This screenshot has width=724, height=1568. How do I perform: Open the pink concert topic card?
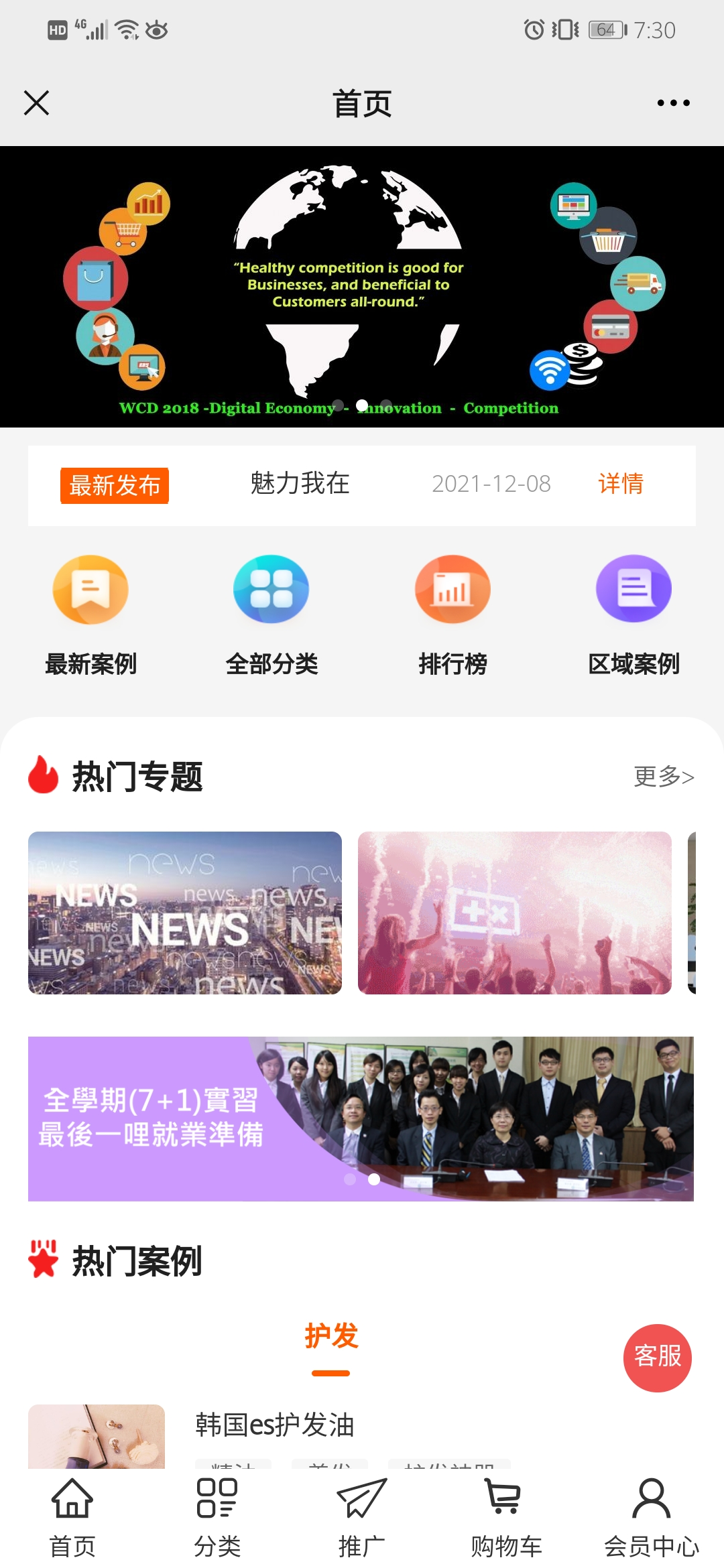[x=515, y=913]
